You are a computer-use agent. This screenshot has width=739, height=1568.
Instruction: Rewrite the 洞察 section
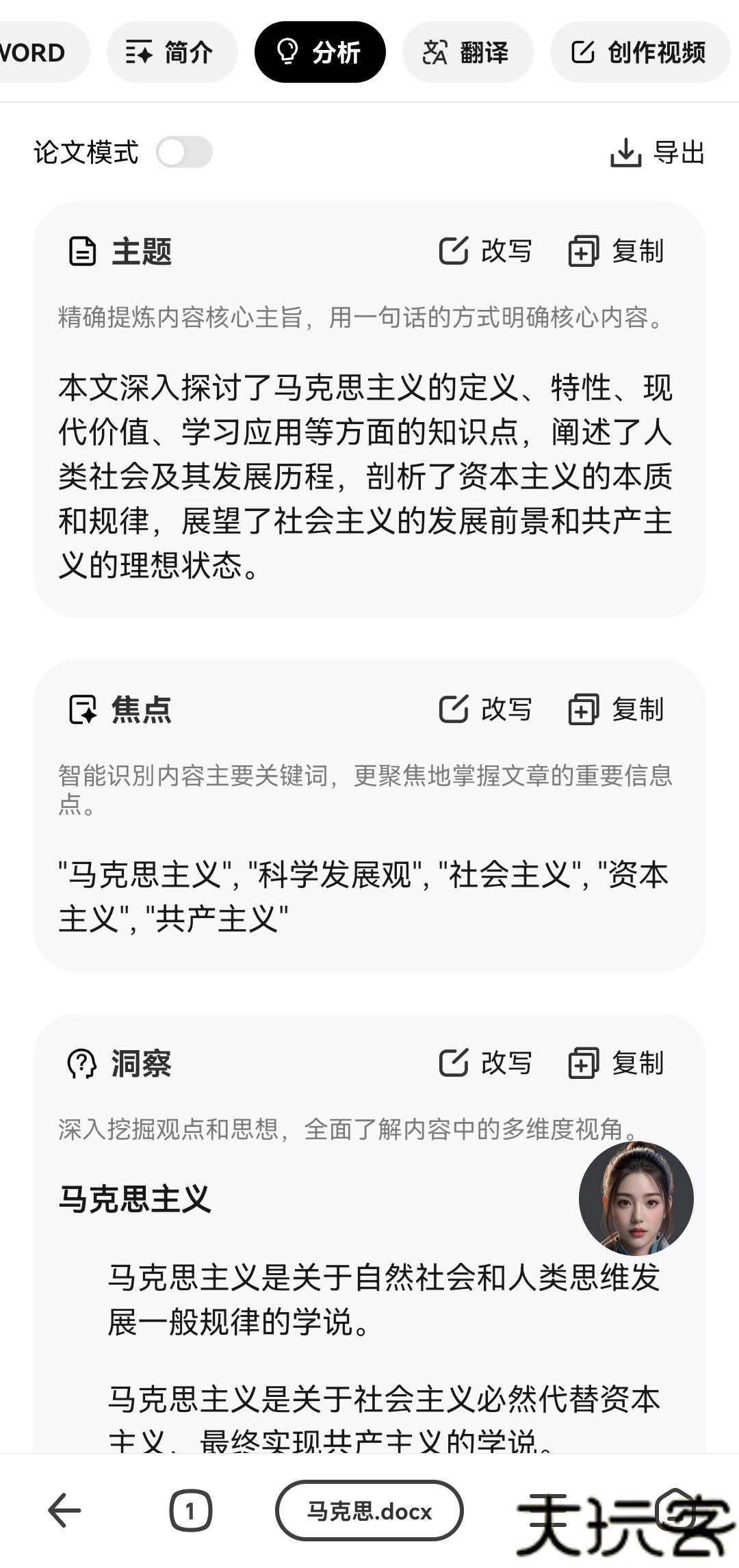tap(486, 1063)
